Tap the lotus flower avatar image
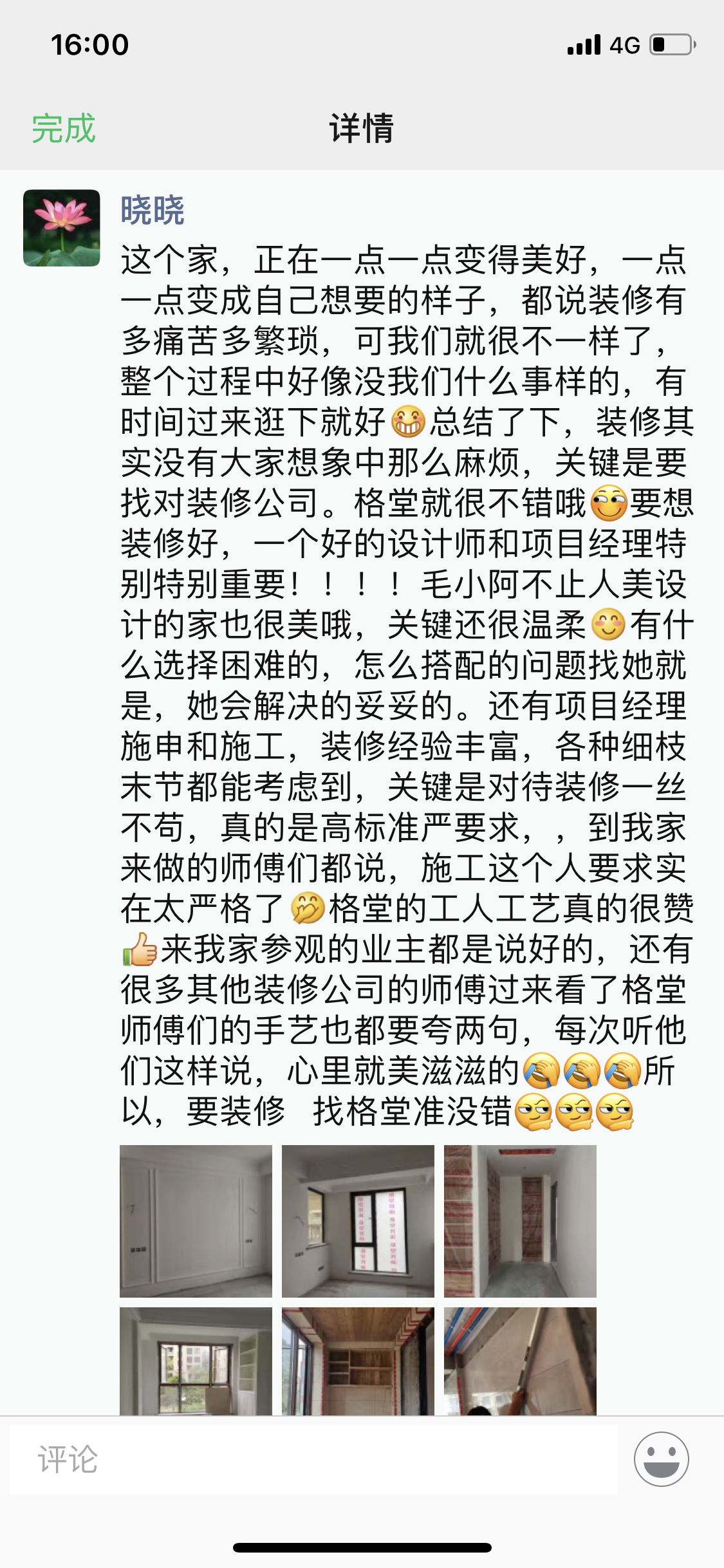The height and width of the screenshot is (1568, 724). pos(62,227)
